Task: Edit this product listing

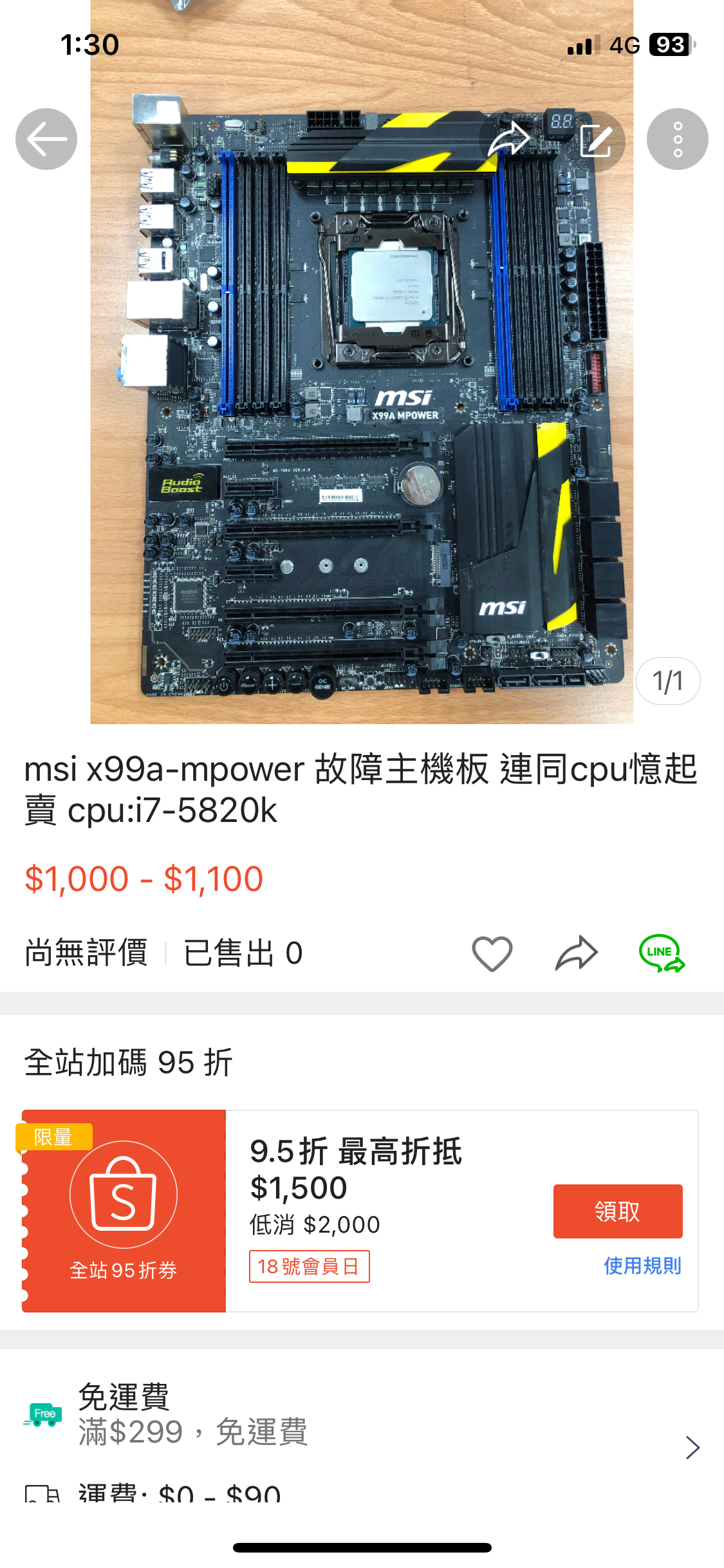Action: click(x=595, y=140)
